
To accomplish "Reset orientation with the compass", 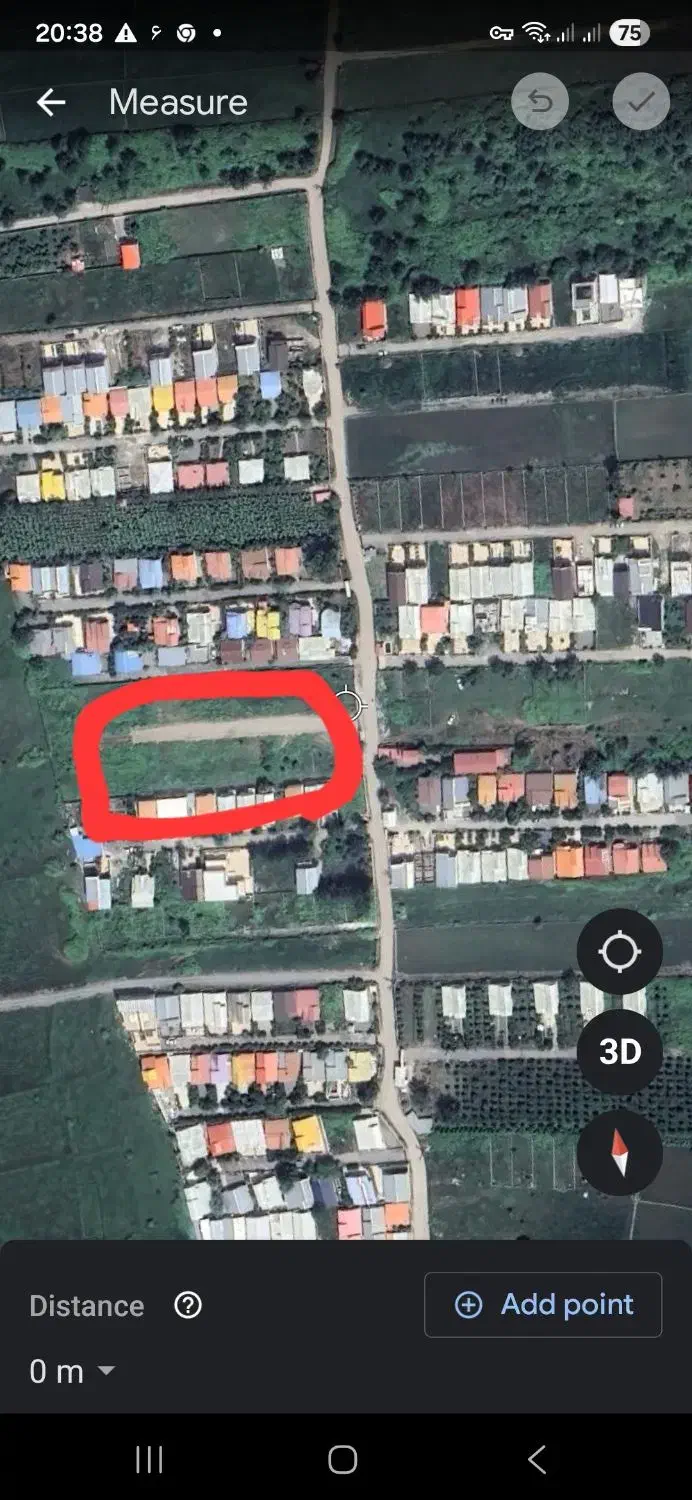I will [619, 1153].
